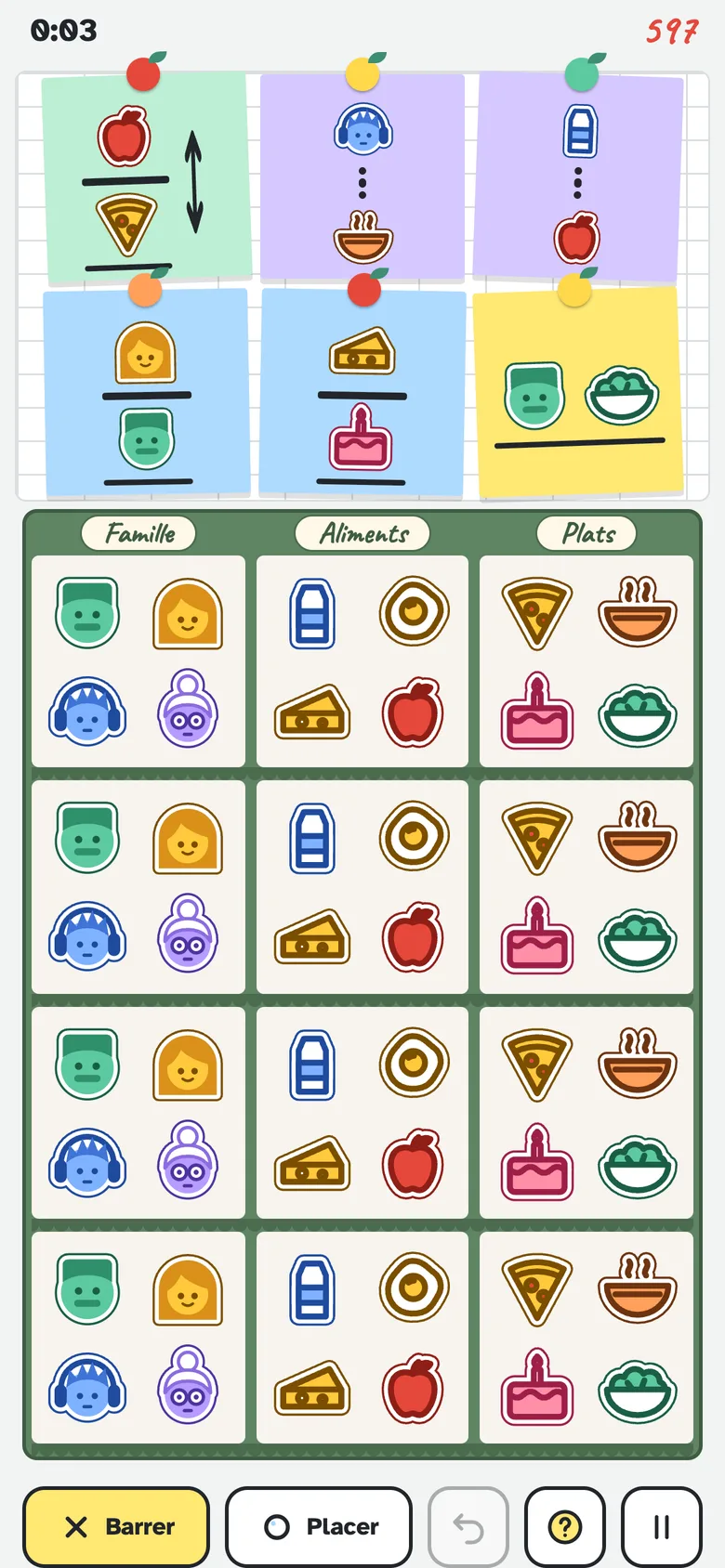Screen dimensions: 725x1568
Task: Switch to the Placer mode button
Action: click(319, 1526)
